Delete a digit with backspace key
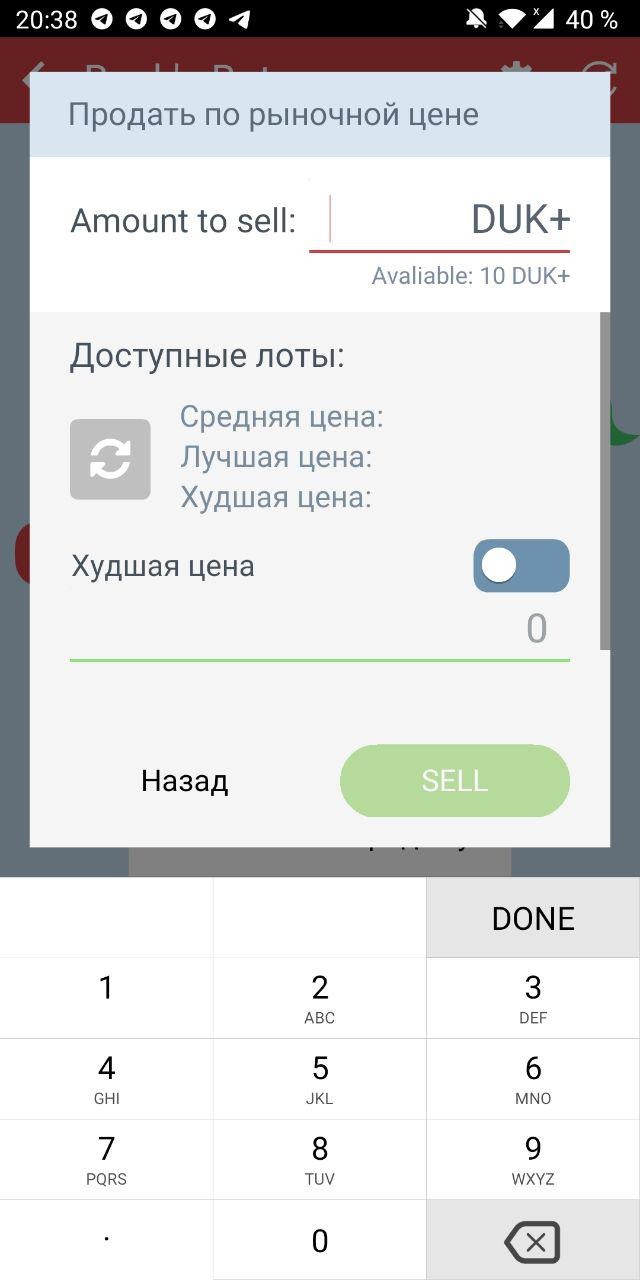The width and height of the screenshot is (640, 1280). 533,1241
